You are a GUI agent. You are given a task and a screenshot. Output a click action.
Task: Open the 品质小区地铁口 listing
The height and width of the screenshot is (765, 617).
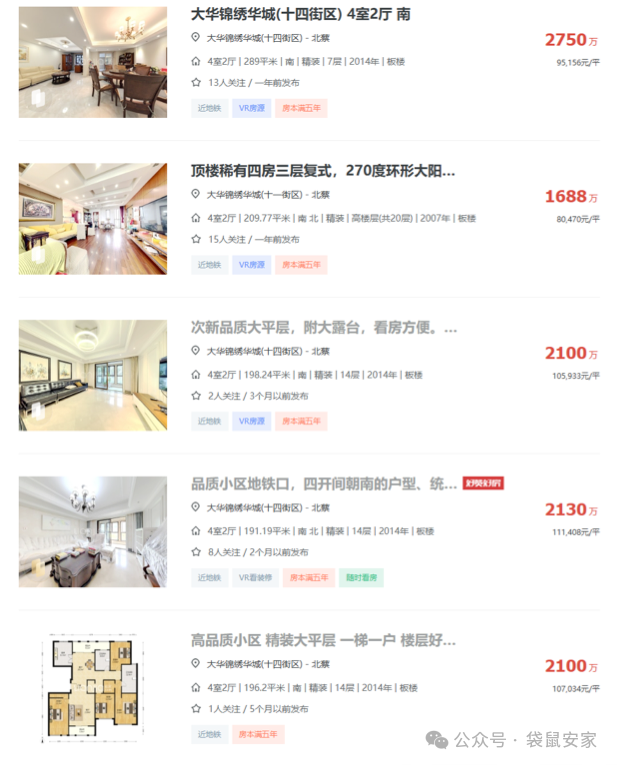[x=323, y=483]
